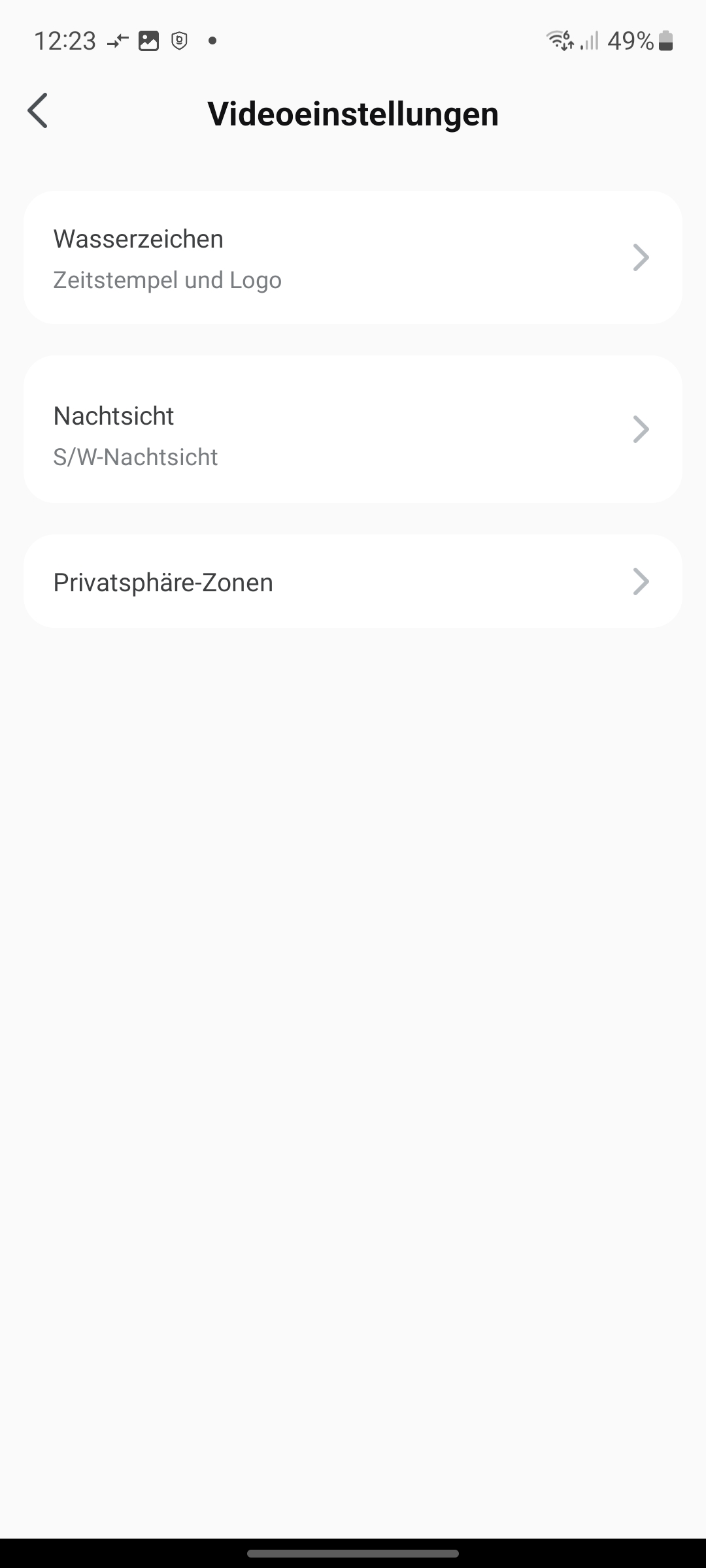
Task: Open the Nachtsicht setting
Action: (x=353, y=430)
